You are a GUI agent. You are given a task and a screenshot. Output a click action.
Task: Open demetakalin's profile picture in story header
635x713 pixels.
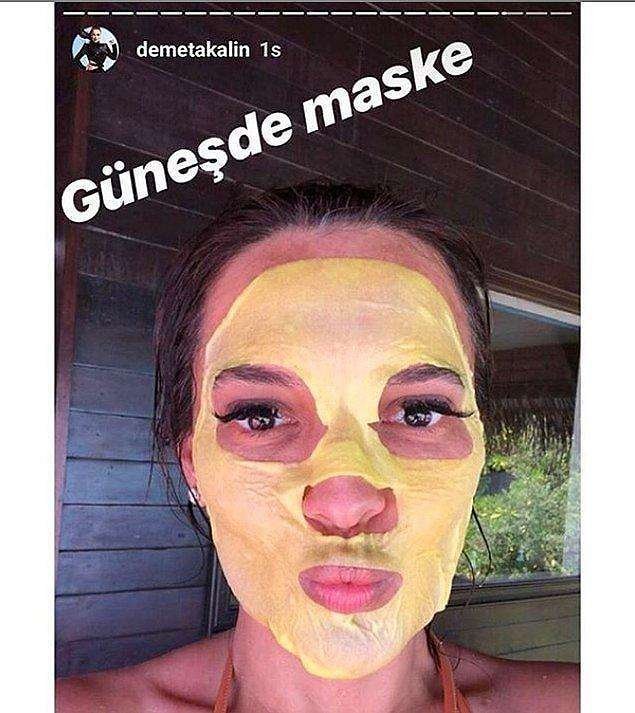tap(95, 49)
